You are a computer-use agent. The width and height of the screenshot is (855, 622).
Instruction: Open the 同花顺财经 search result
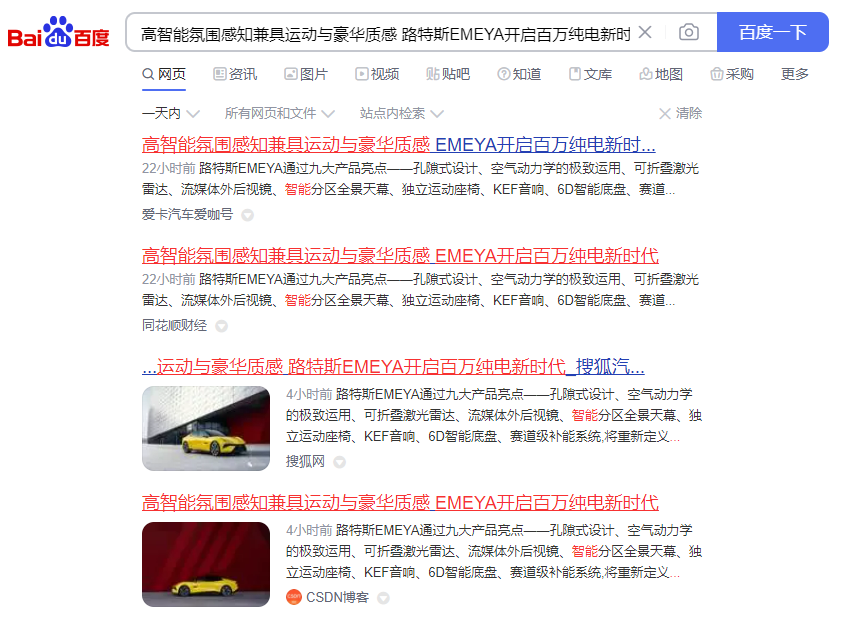pyautogui.click(x=400, y=255)
